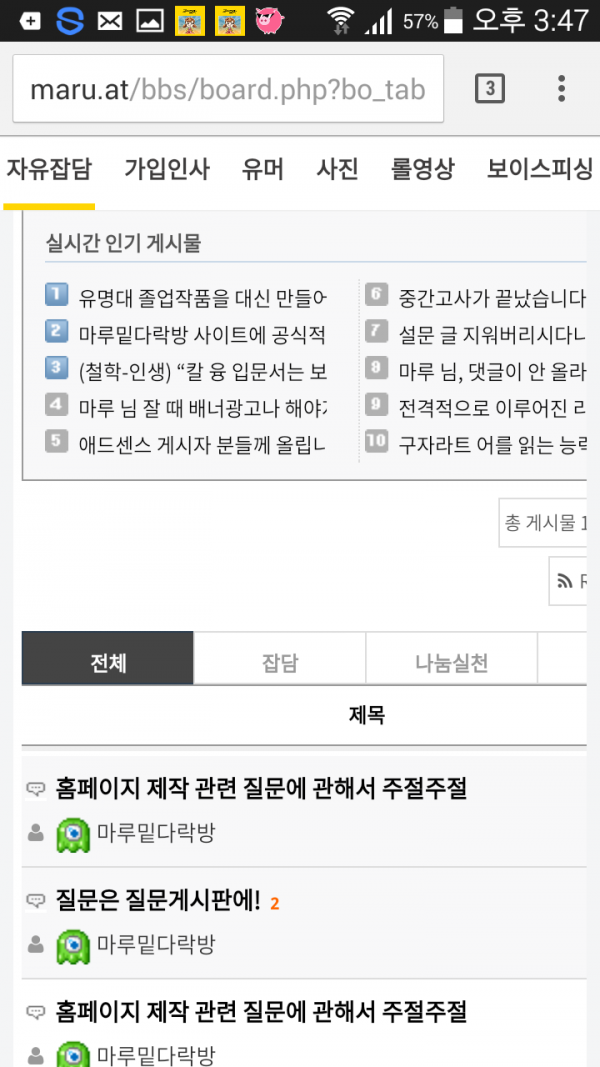Select the 잡담 category filter
This screenshot has height=1067, width=600.
tap(280, 663)
